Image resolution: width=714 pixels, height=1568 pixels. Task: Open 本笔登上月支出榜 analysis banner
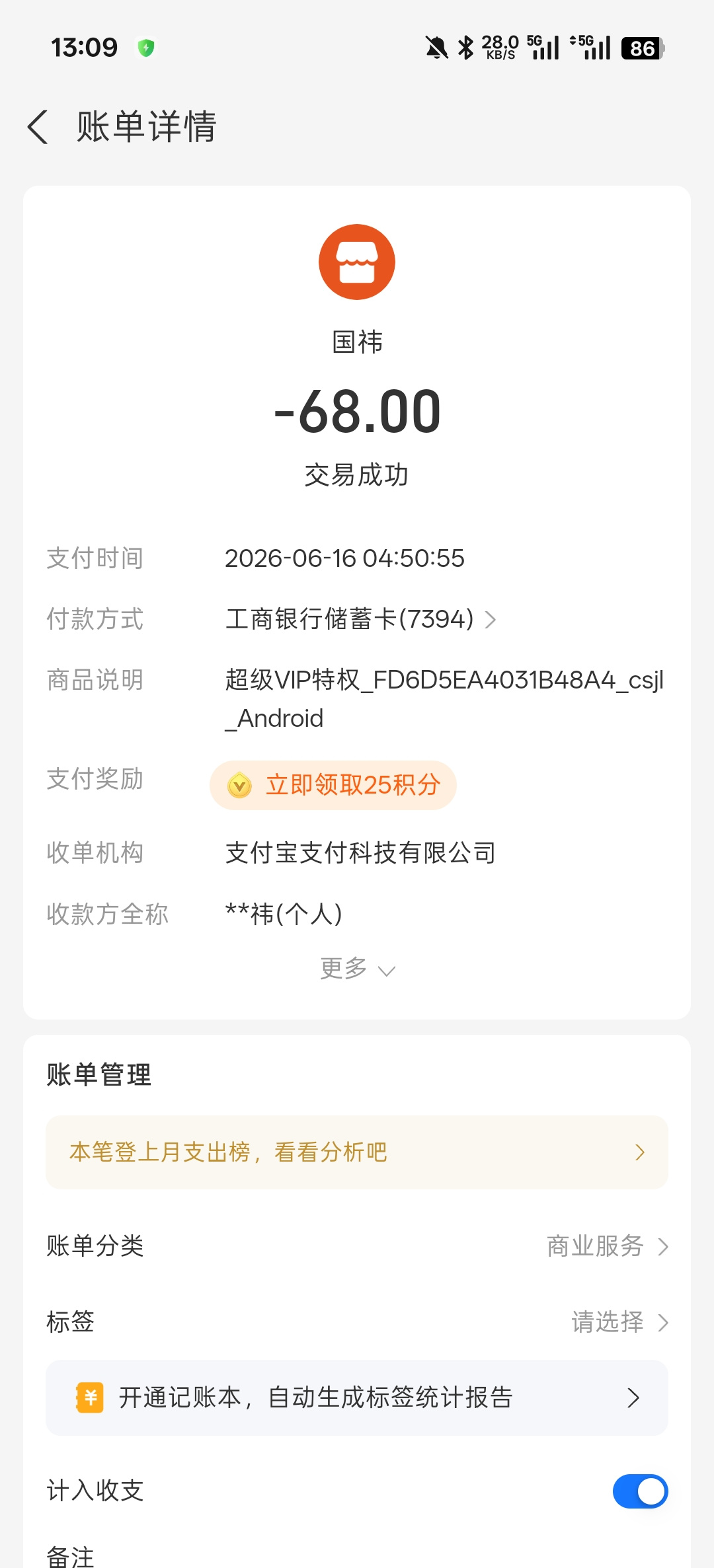pyautogui.click(x=357, y=1152)
